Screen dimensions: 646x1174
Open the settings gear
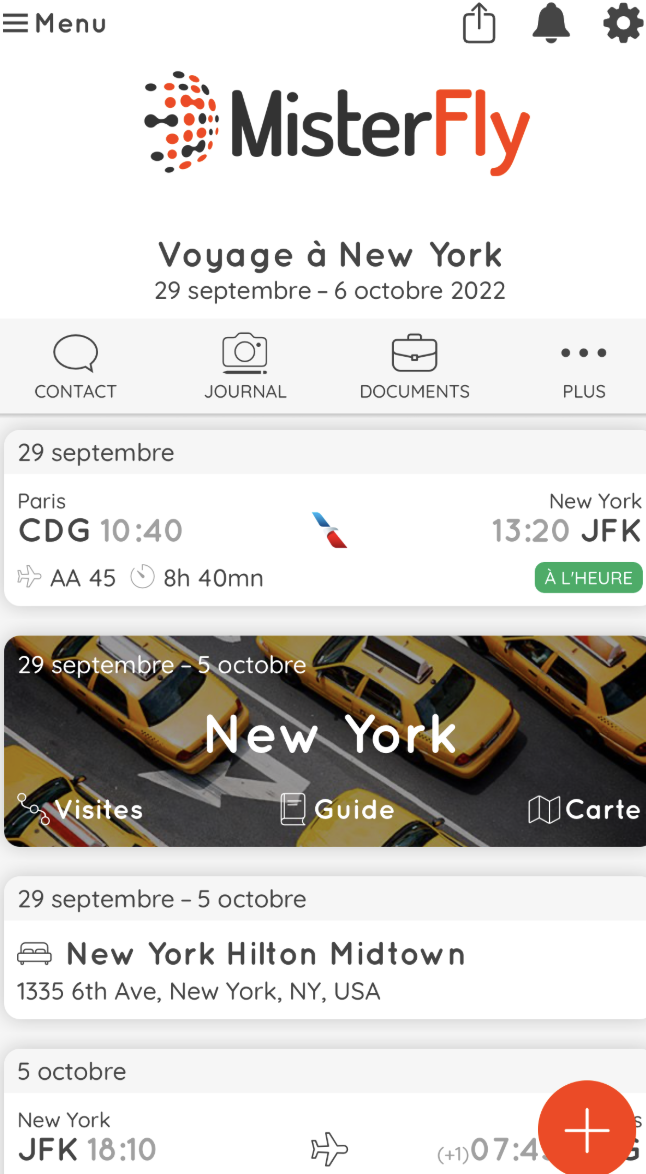click(622, 24)
